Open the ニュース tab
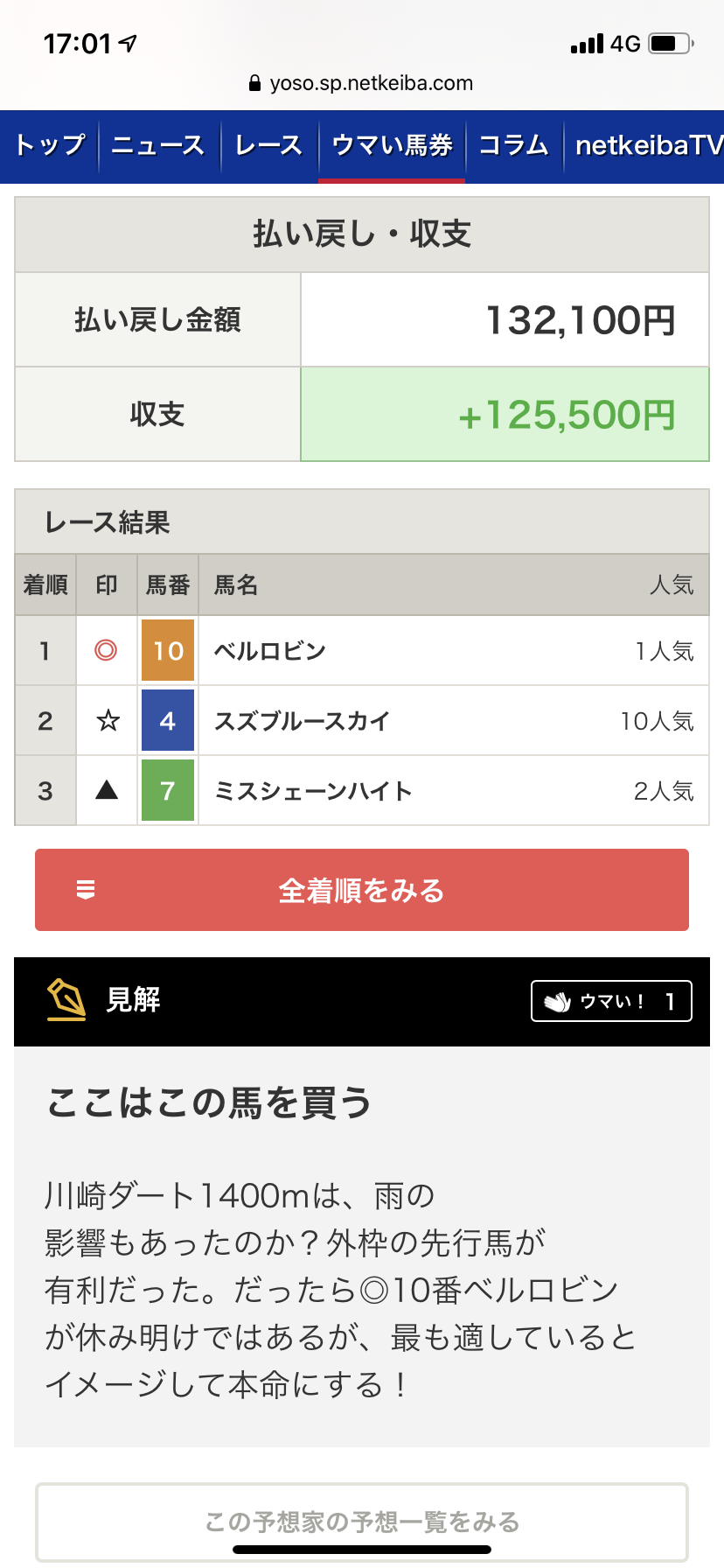This screenshot has height=1568, width=724. pyautogui.click(x=158, y=145)
